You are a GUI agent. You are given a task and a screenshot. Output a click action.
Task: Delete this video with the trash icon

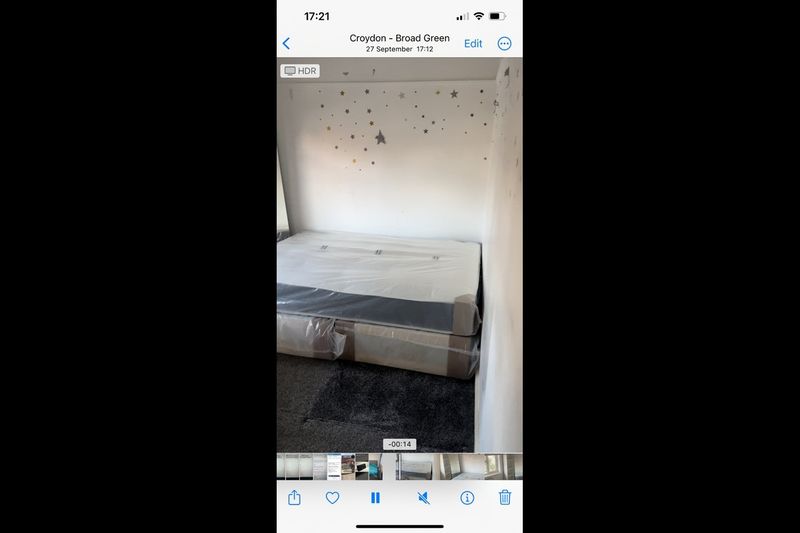coord(505,497)
